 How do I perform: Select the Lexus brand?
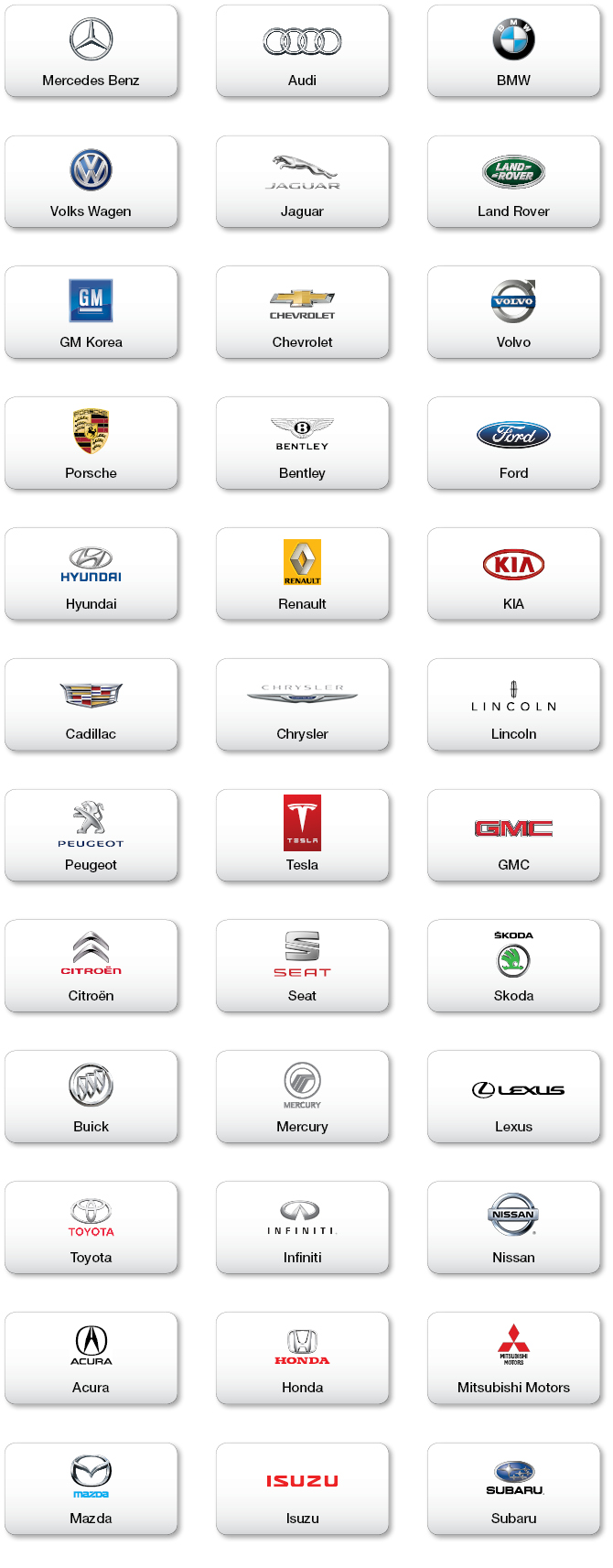(x=513, y=1098)
